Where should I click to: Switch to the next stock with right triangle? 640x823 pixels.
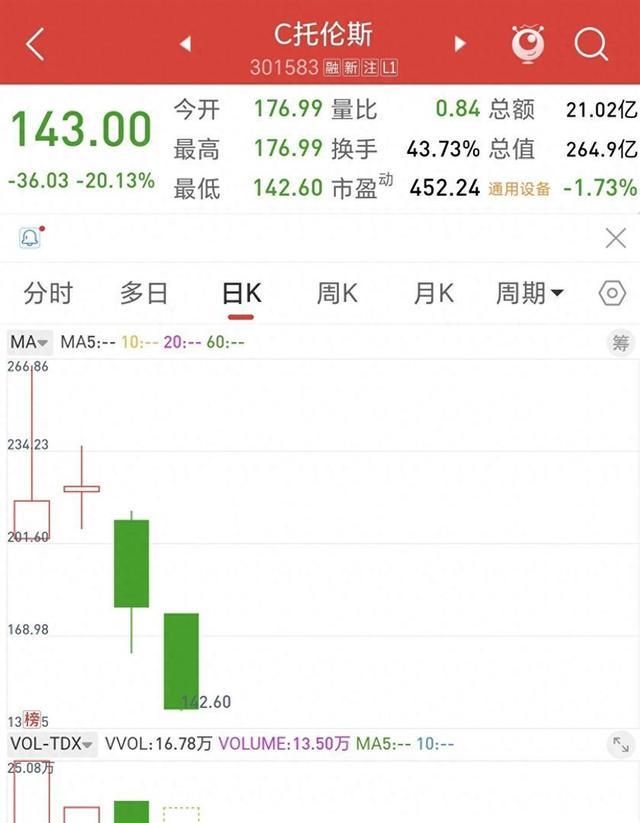[460, 44]
